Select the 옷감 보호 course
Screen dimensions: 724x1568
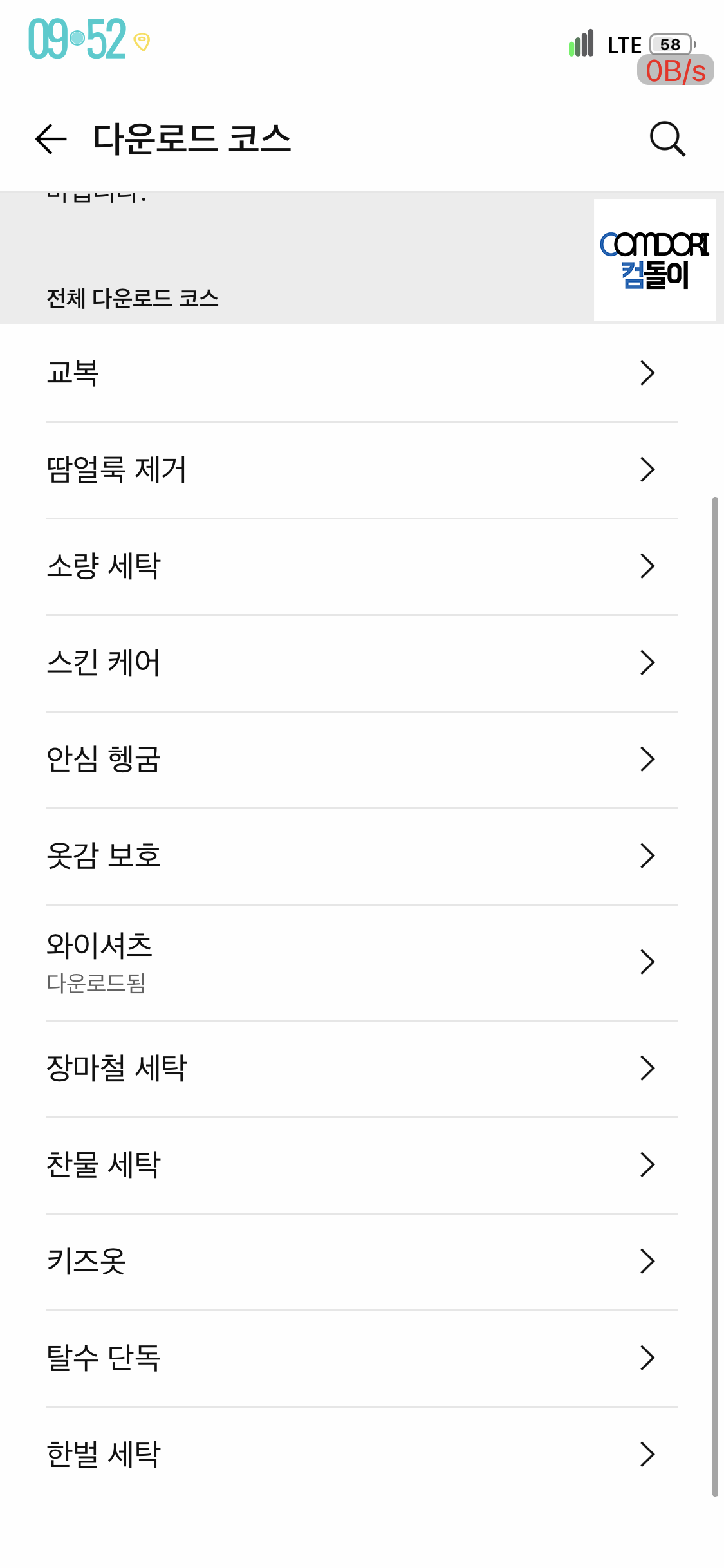pos(362,855)
